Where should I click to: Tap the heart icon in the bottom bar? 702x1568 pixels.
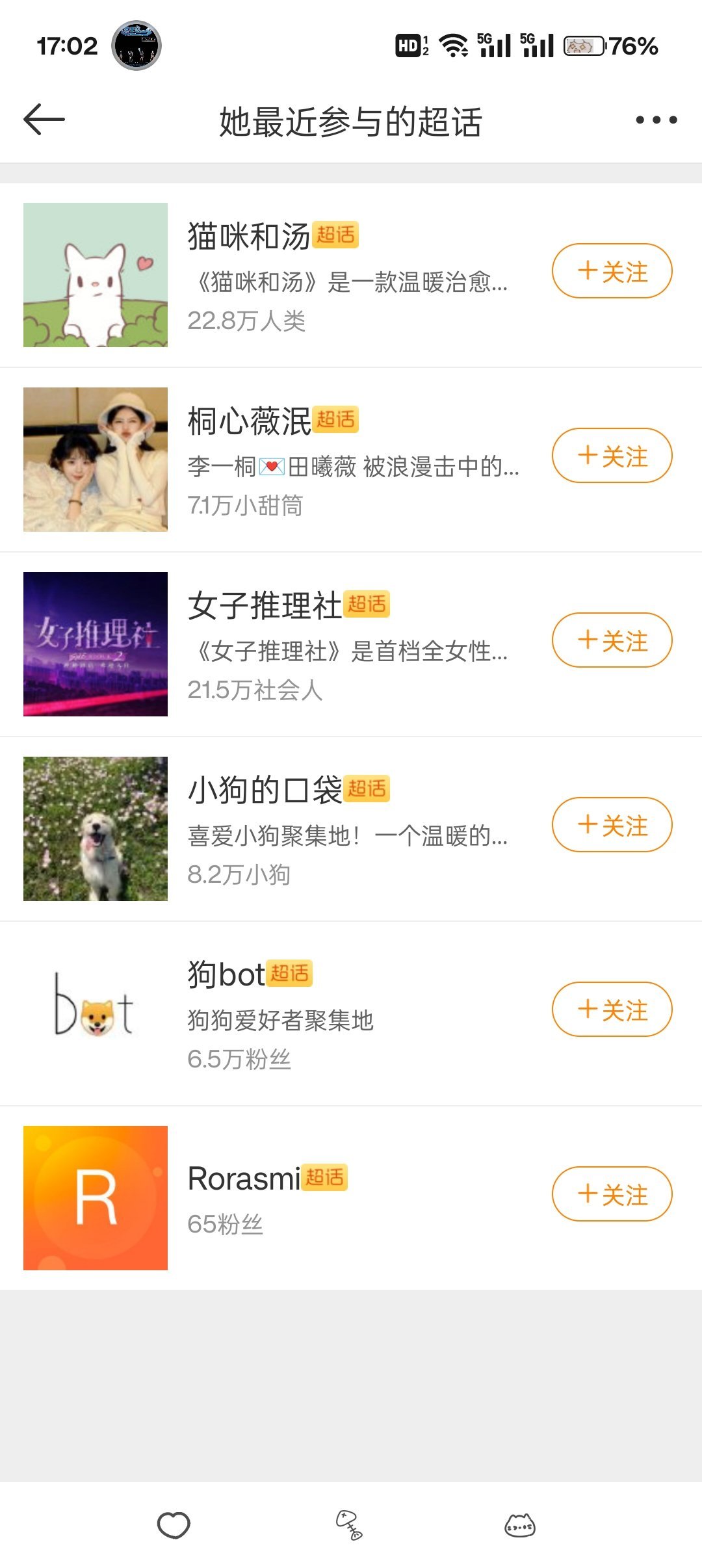click(x=174, y=1525)
